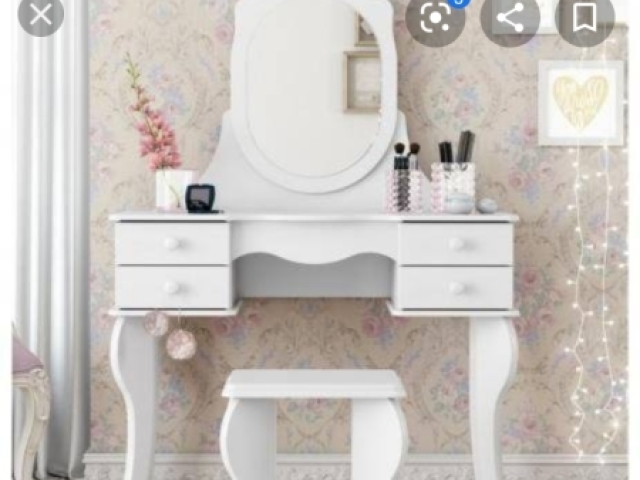Search this image with Lens
Image resolution: width=640 pixels, height=480 pixels.
pyautogui.click(x=435, y=16)
